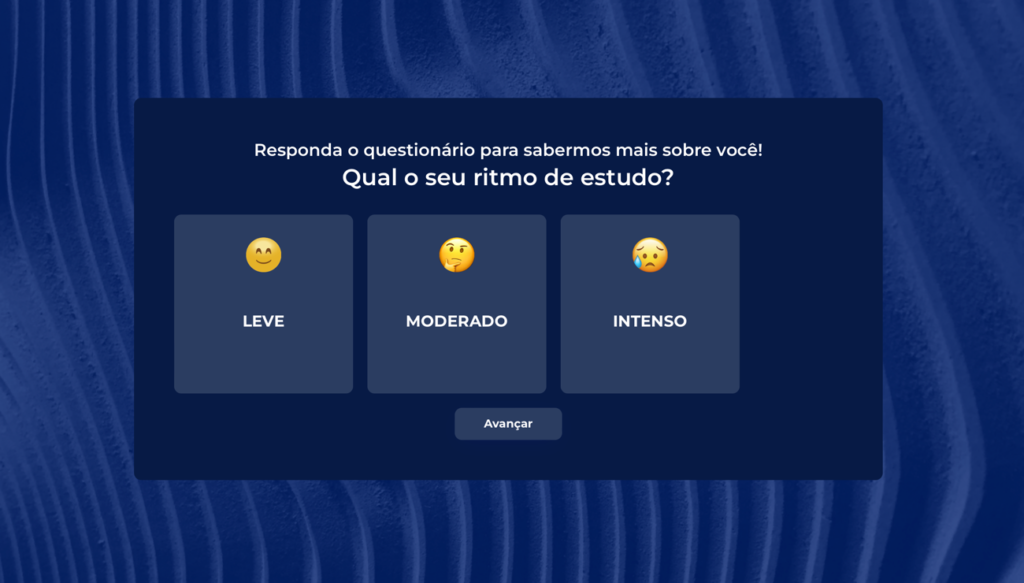
Task: Select the LEVE study pace card
Action: pos(263,303)
